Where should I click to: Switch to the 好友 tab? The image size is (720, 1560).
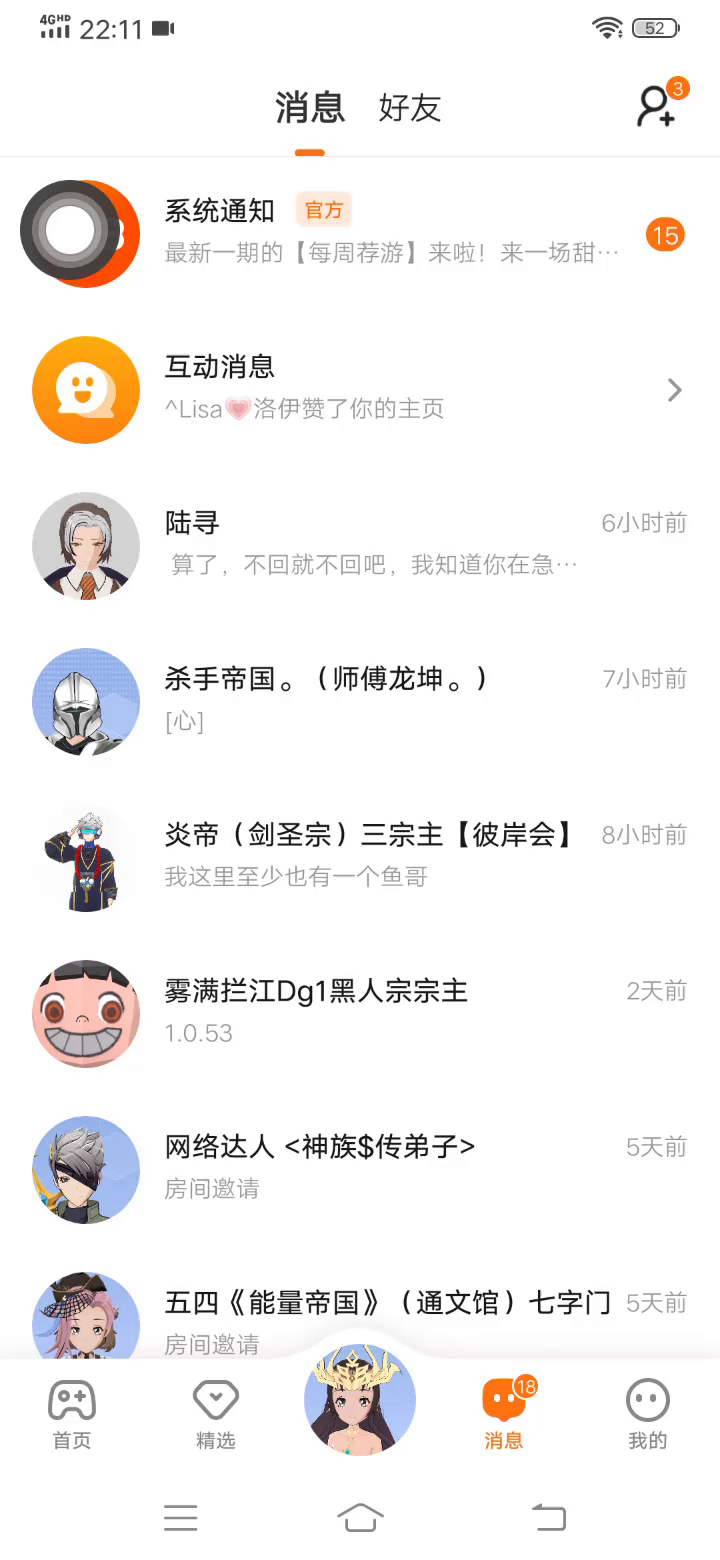(410, 108)
